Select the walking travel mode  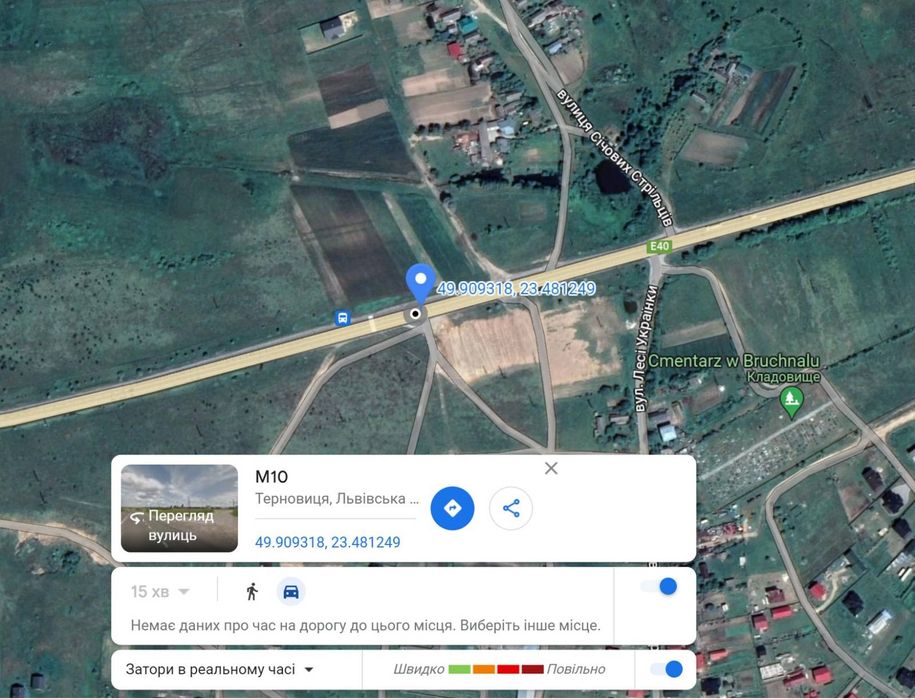(x=252, y=591)
